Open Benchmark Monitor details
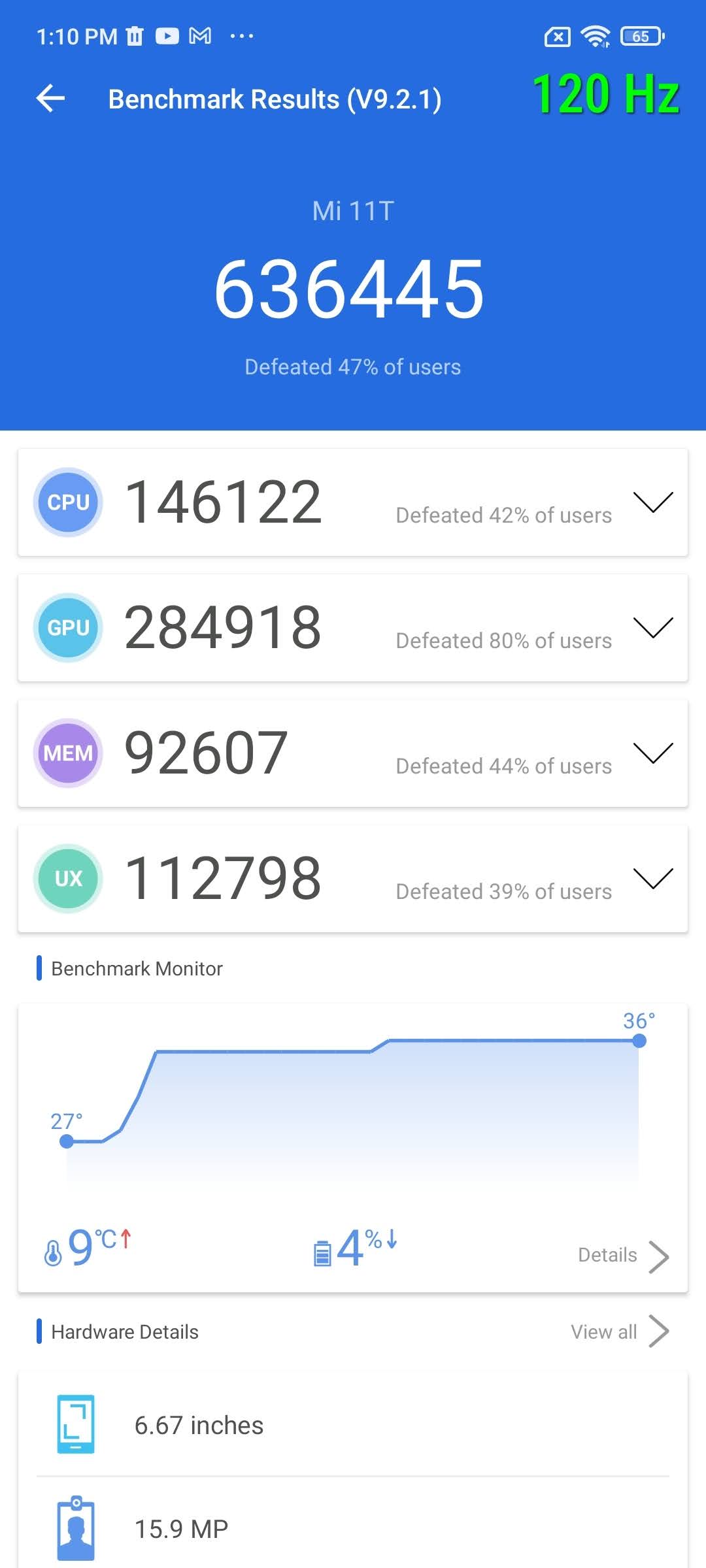Screen dimensions: 706x1568 [x=622, y=1255]
